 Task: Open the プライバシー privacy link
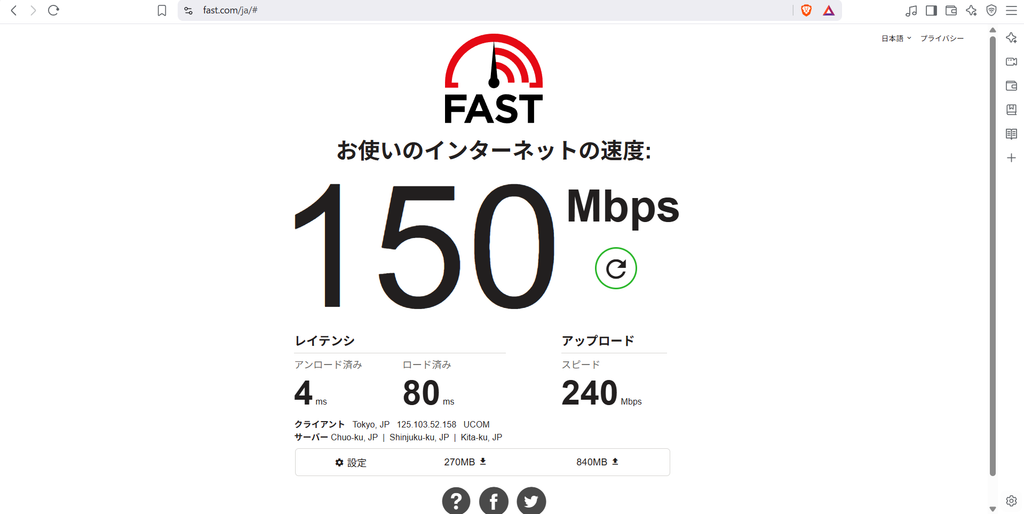click(x=942, y=39)
